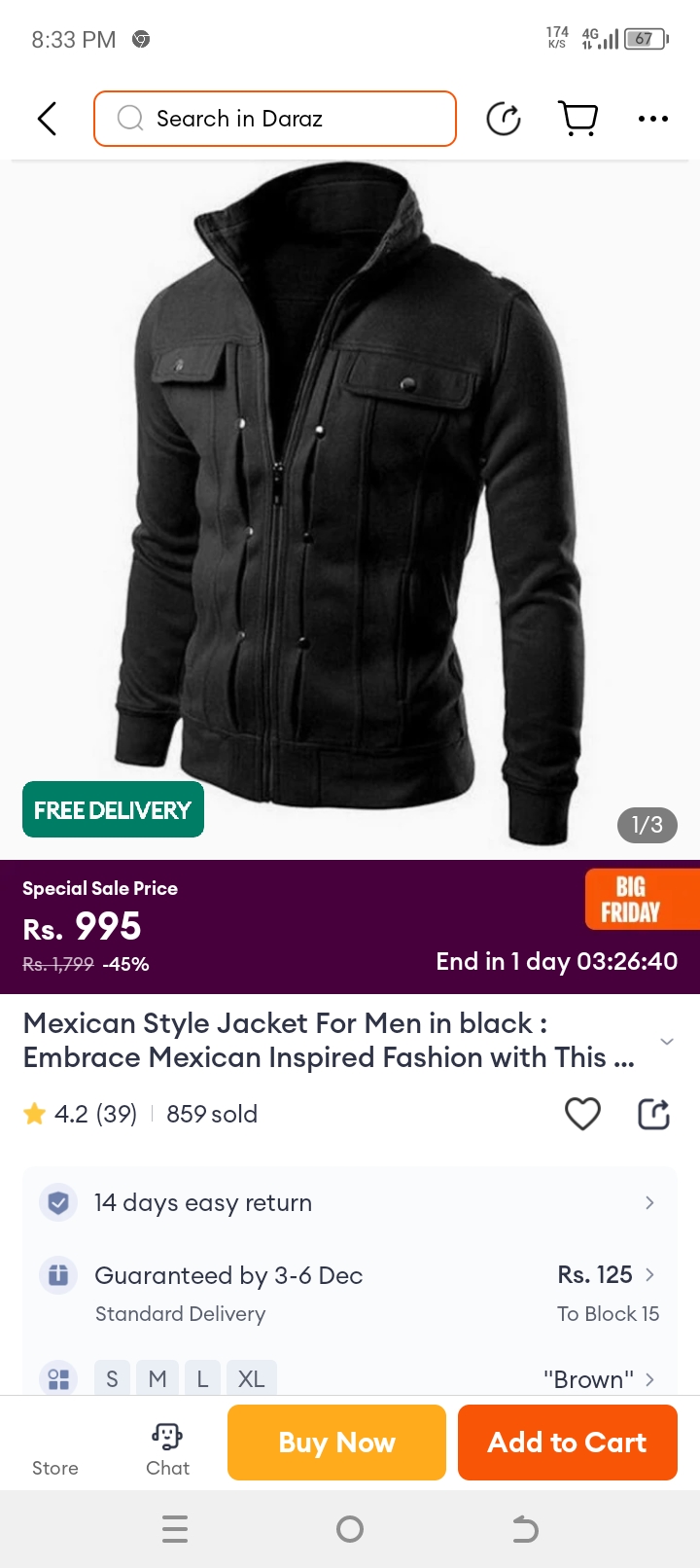Open 14 days easy return details

(350, 1203)
